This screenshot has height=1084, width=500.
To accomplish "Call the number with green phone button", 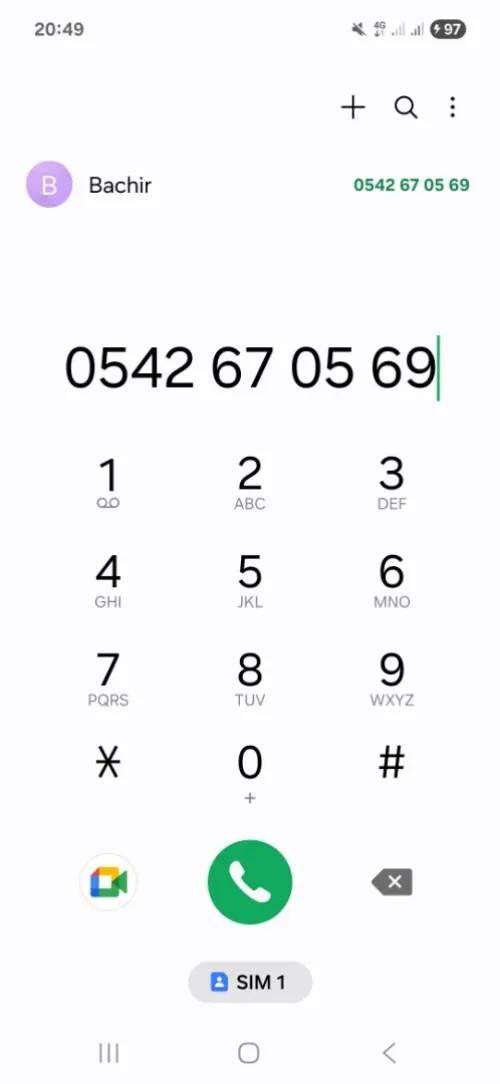I will pyautogui.click(x=250, y=881).
